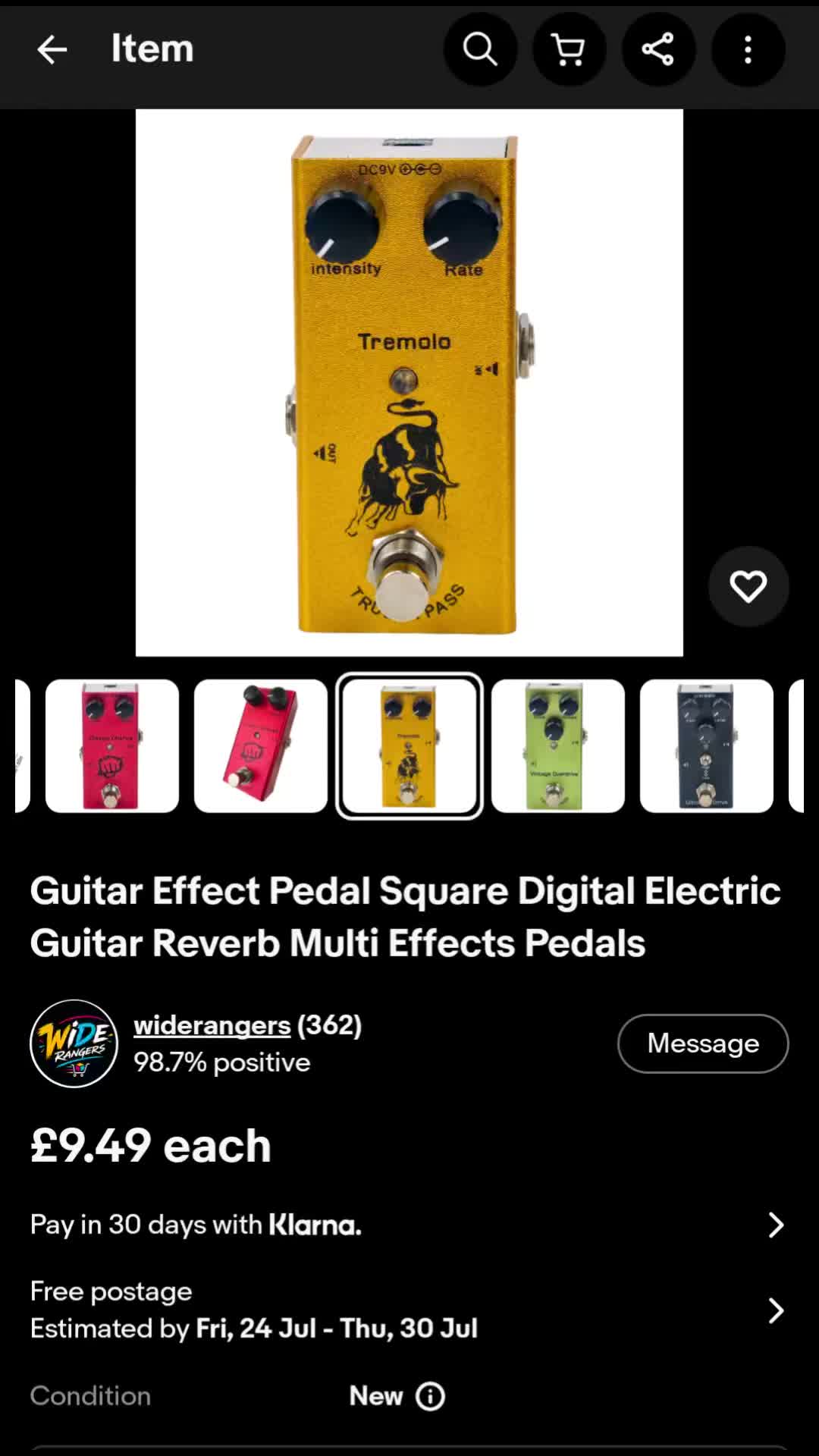Go back using the arrow

[x=52, y=50]
